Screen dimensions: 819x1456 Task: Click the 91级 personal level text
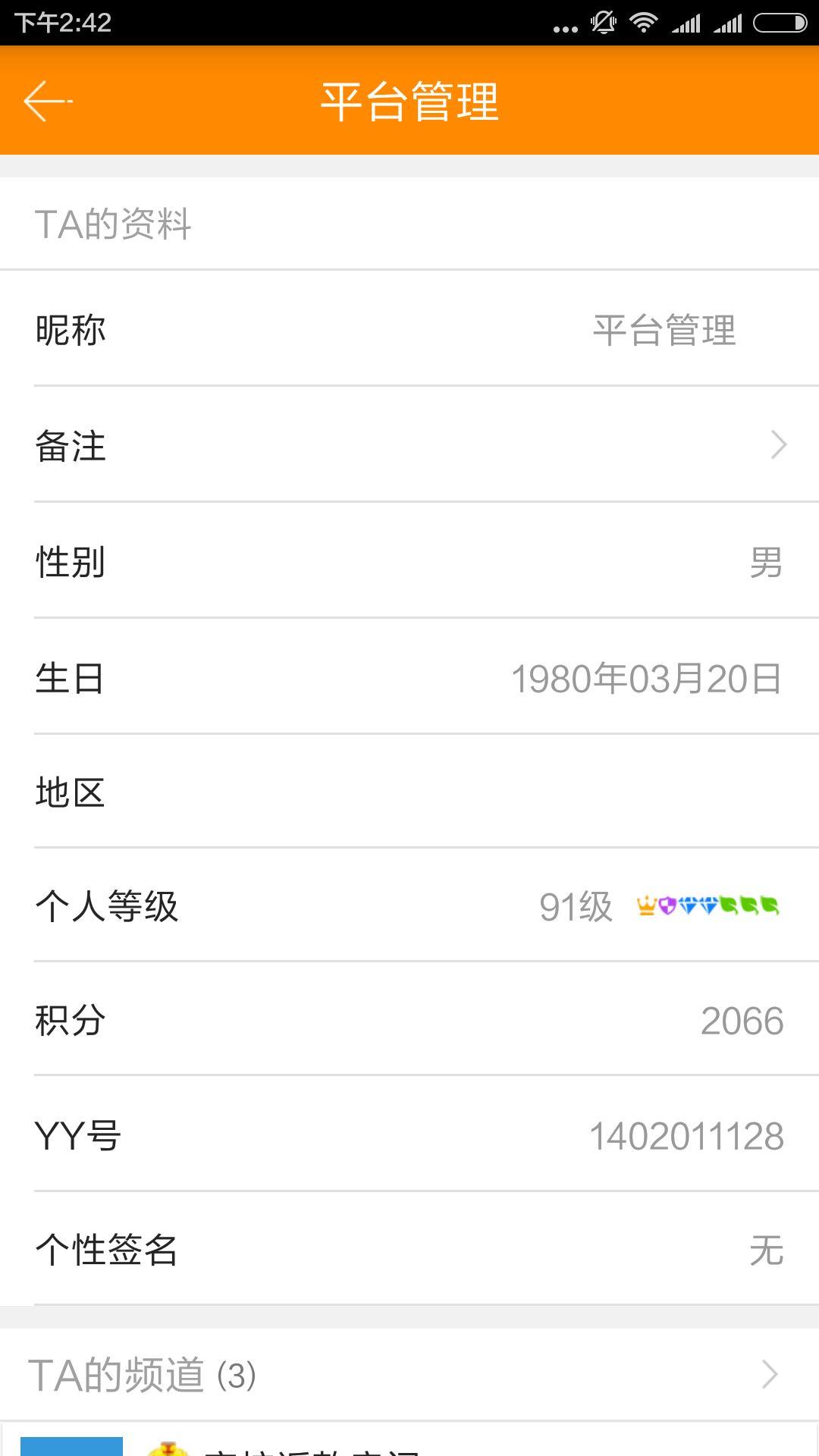574,906
